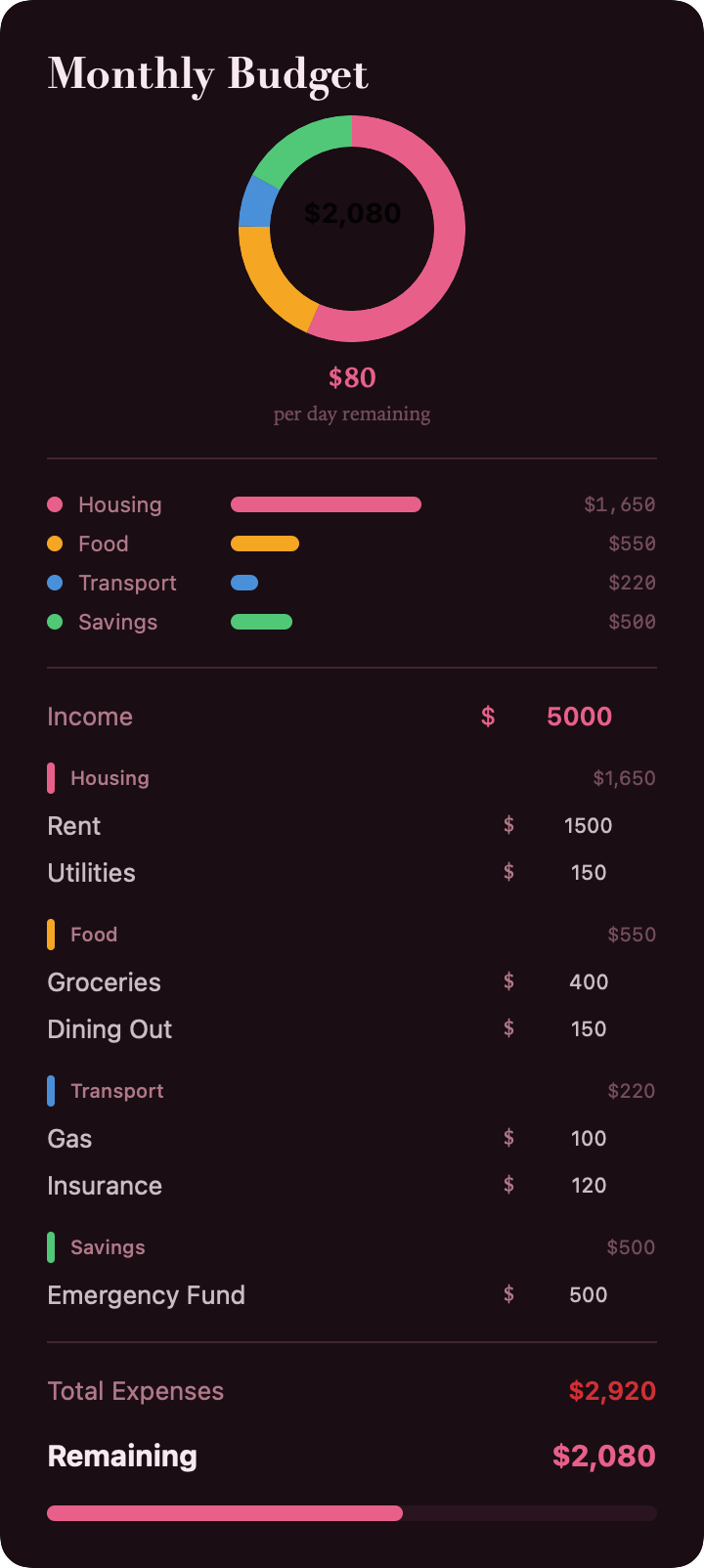Select the blue Transport legend dot
The height and width of the screenshot is (1568, 704).
point(57,583)
